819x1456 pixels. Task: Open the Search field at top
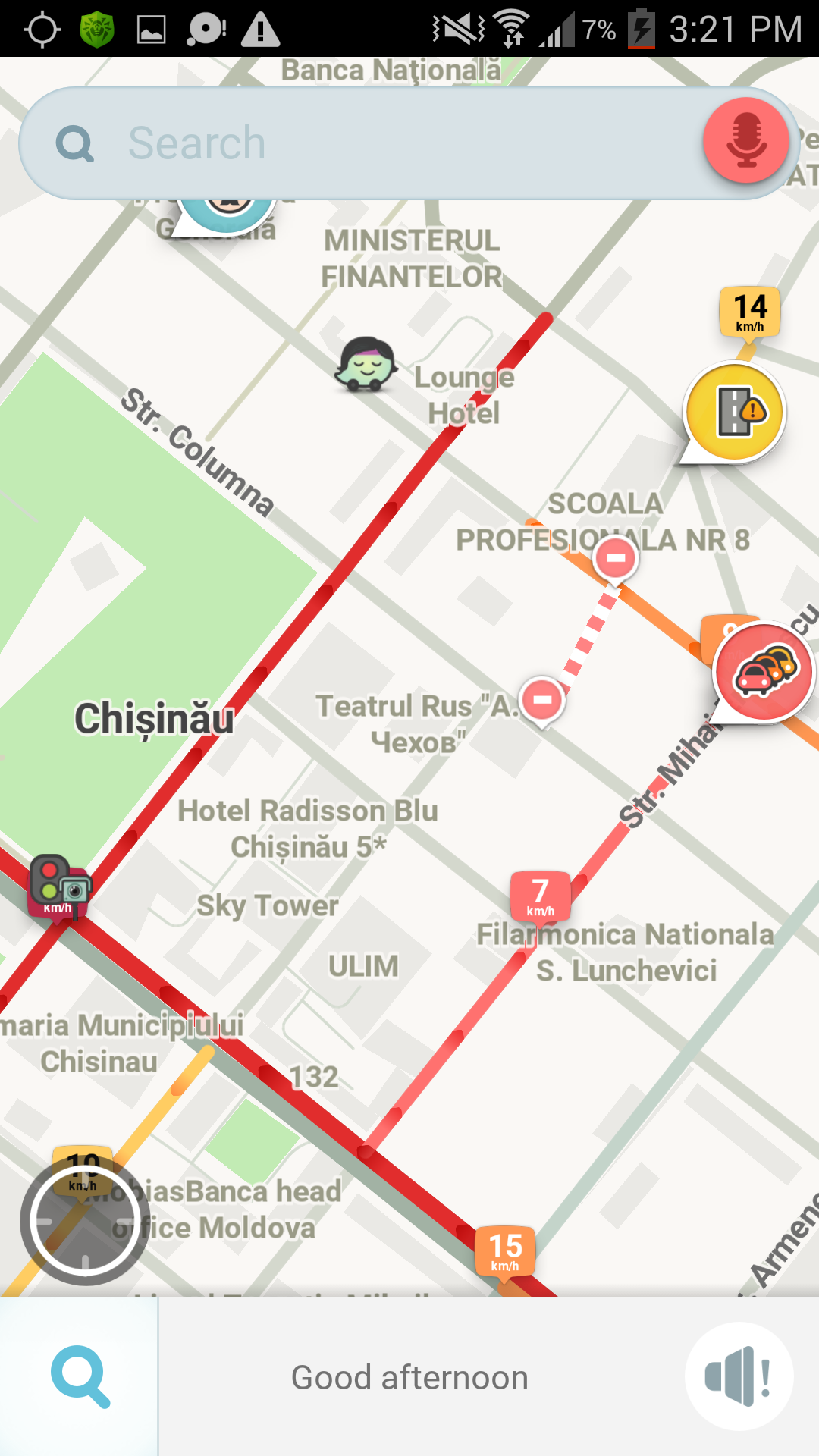pyautogui.click(x=379, y=143)
